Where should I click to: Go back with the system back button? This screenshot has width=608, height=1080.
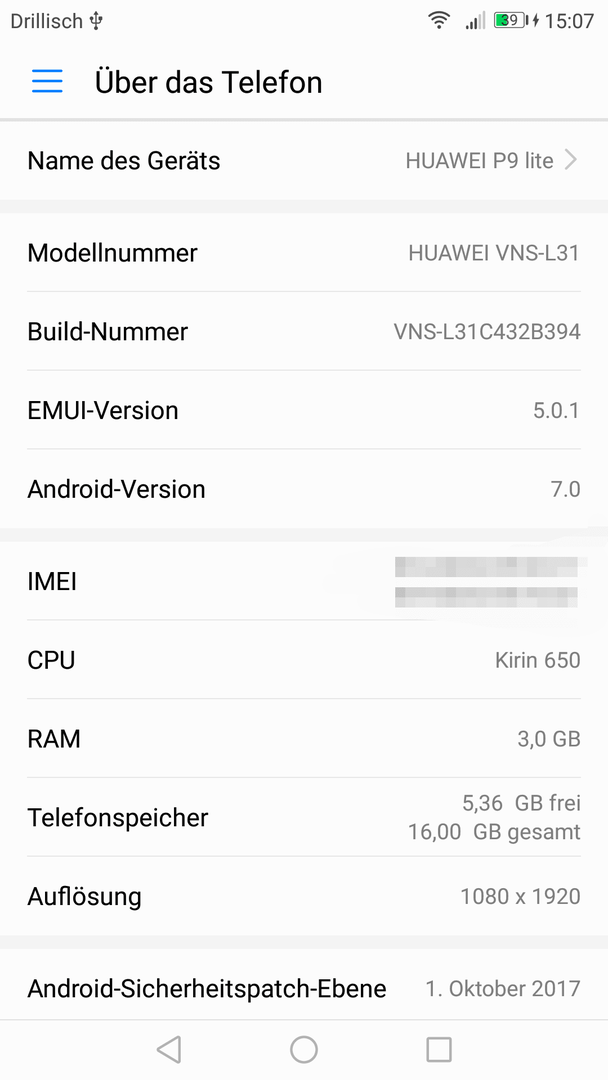(x=169, y=1049)
